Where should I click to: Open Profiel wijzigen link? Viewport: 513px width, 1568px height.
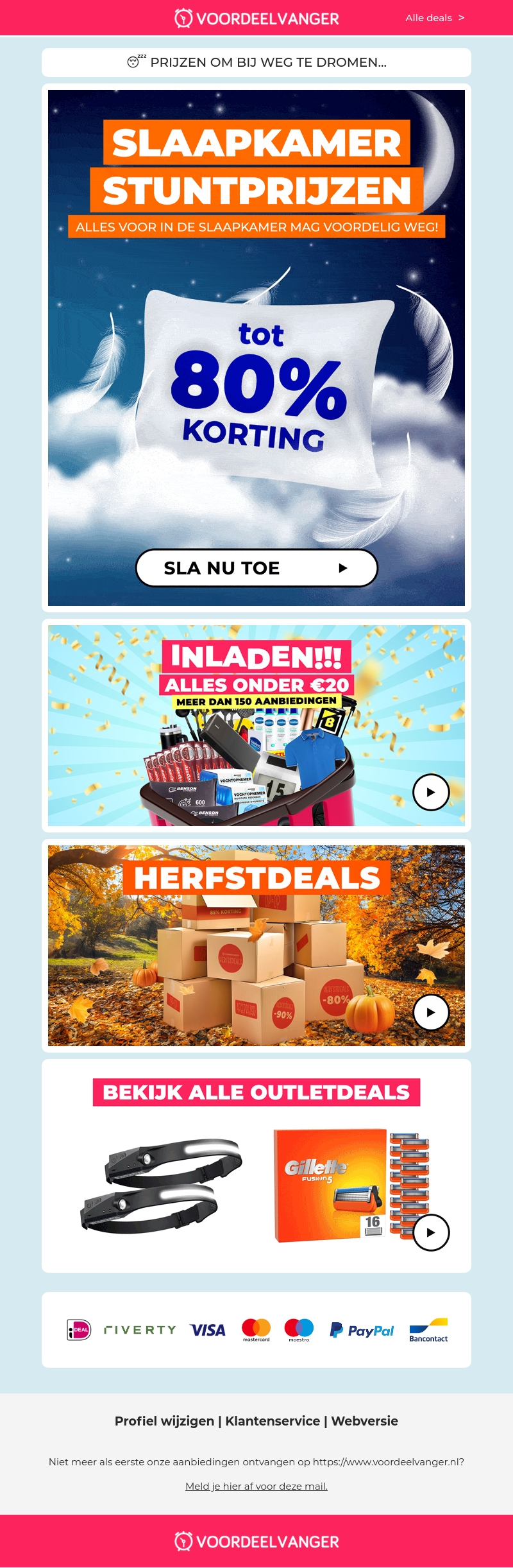[164, 1420]
